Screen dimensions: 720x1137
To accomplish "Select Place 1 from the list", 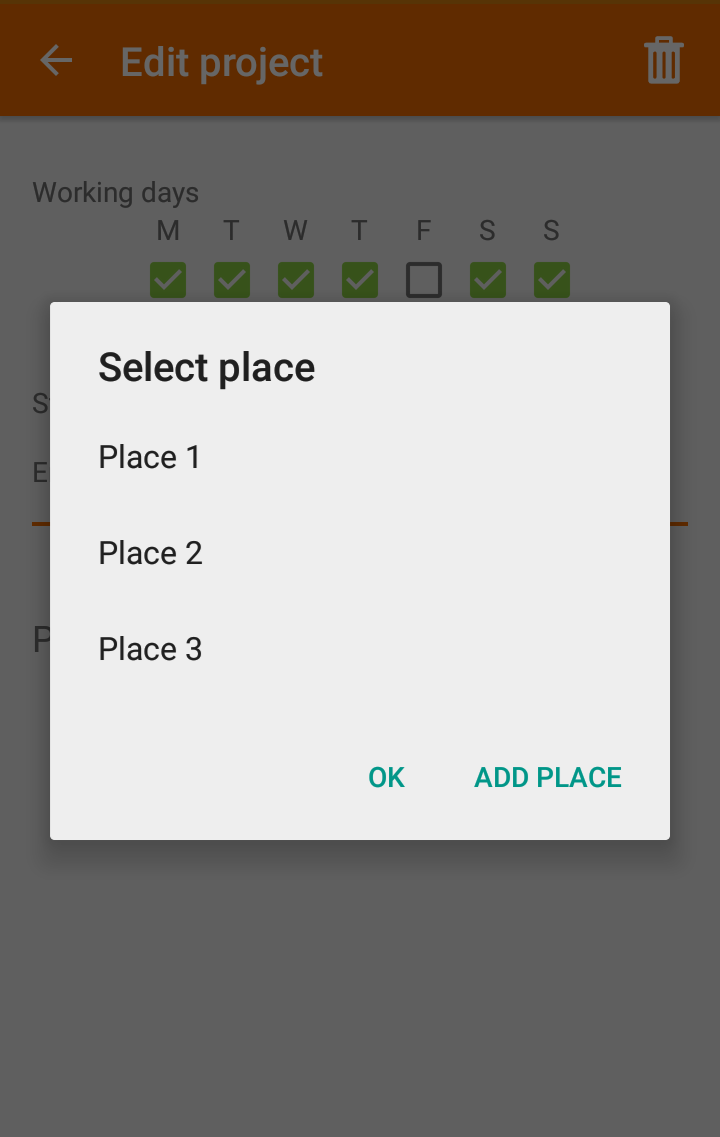I will 150,457.
